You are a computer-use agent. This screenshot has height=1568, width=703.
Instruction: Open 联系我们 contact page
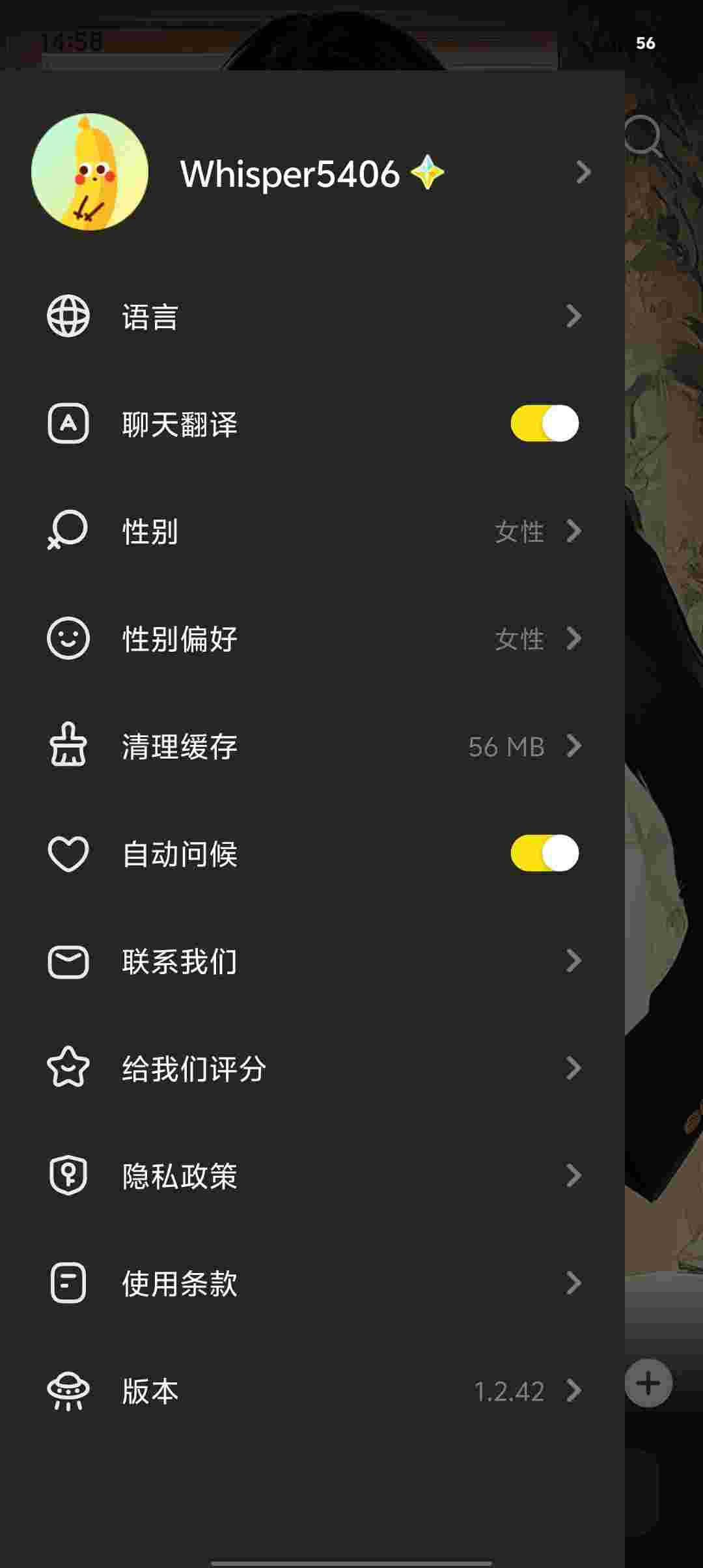[x=312, y=961]
